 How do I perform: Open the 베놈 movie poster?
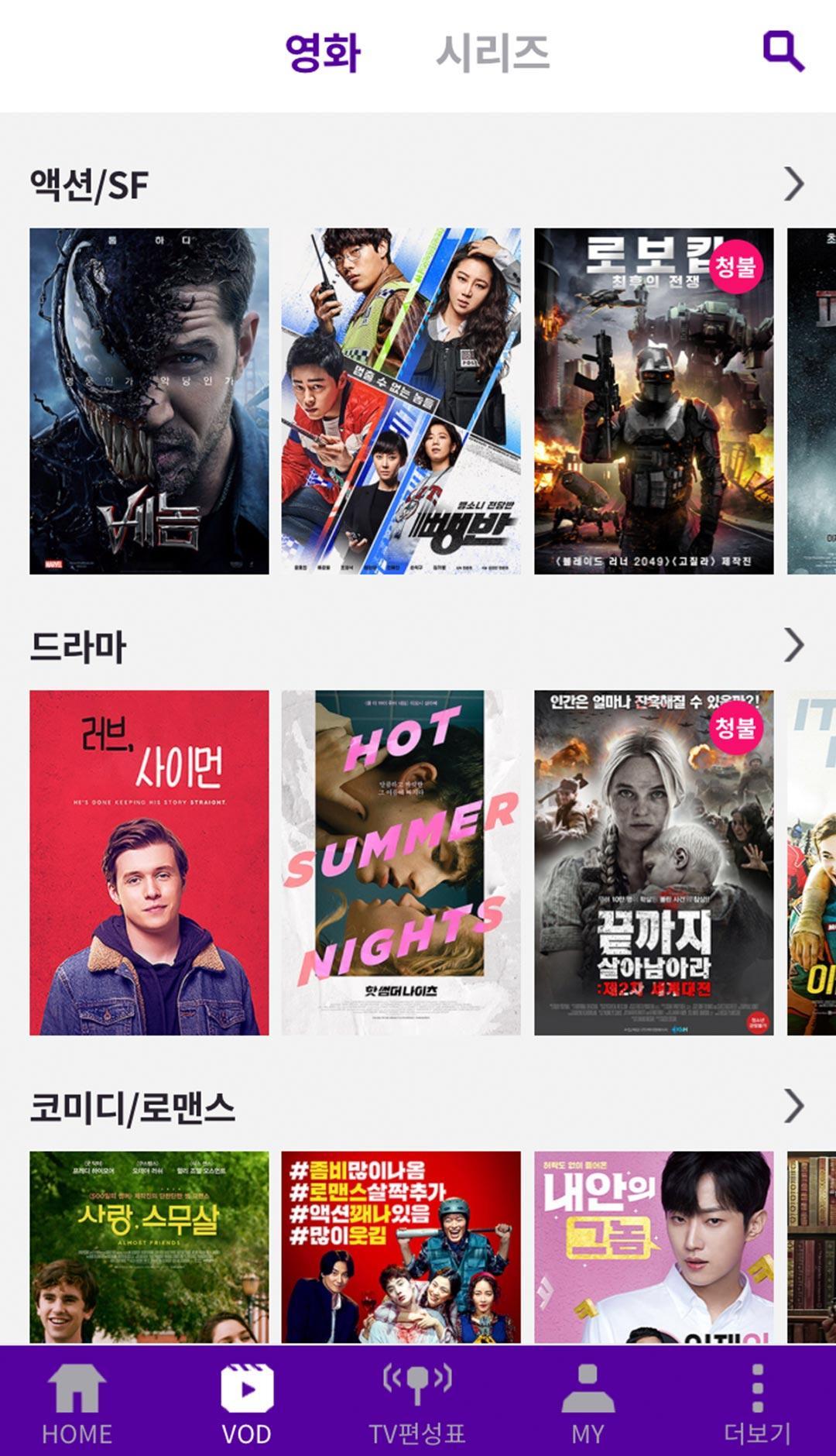pyautogui.click(x=149, y=400)
